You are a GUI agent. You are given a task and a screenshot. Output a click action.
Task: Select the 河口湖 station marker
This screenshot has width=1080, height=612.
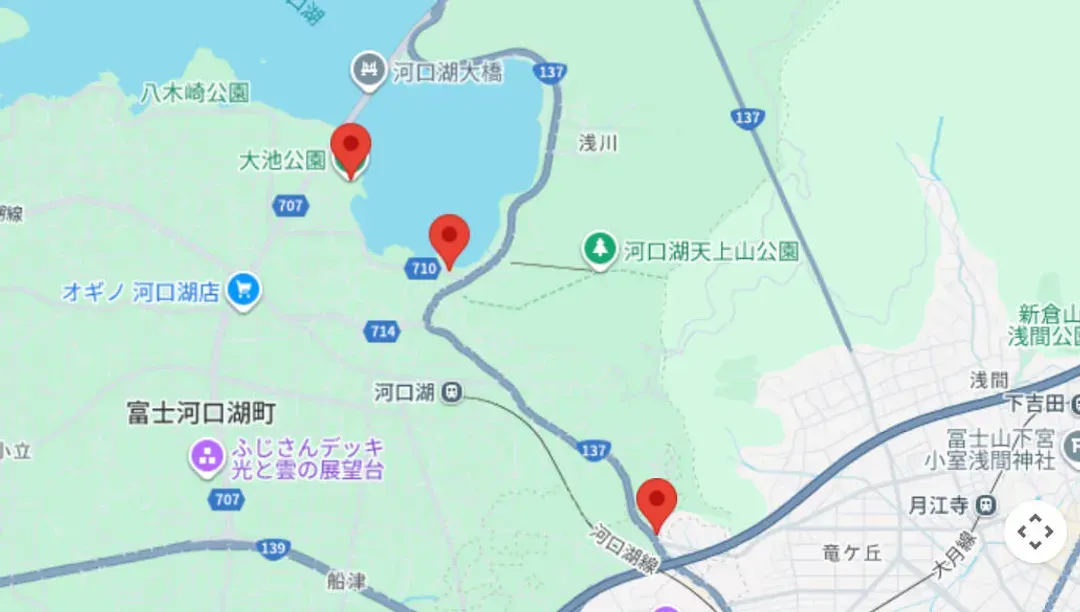click(x=451, y=392)
